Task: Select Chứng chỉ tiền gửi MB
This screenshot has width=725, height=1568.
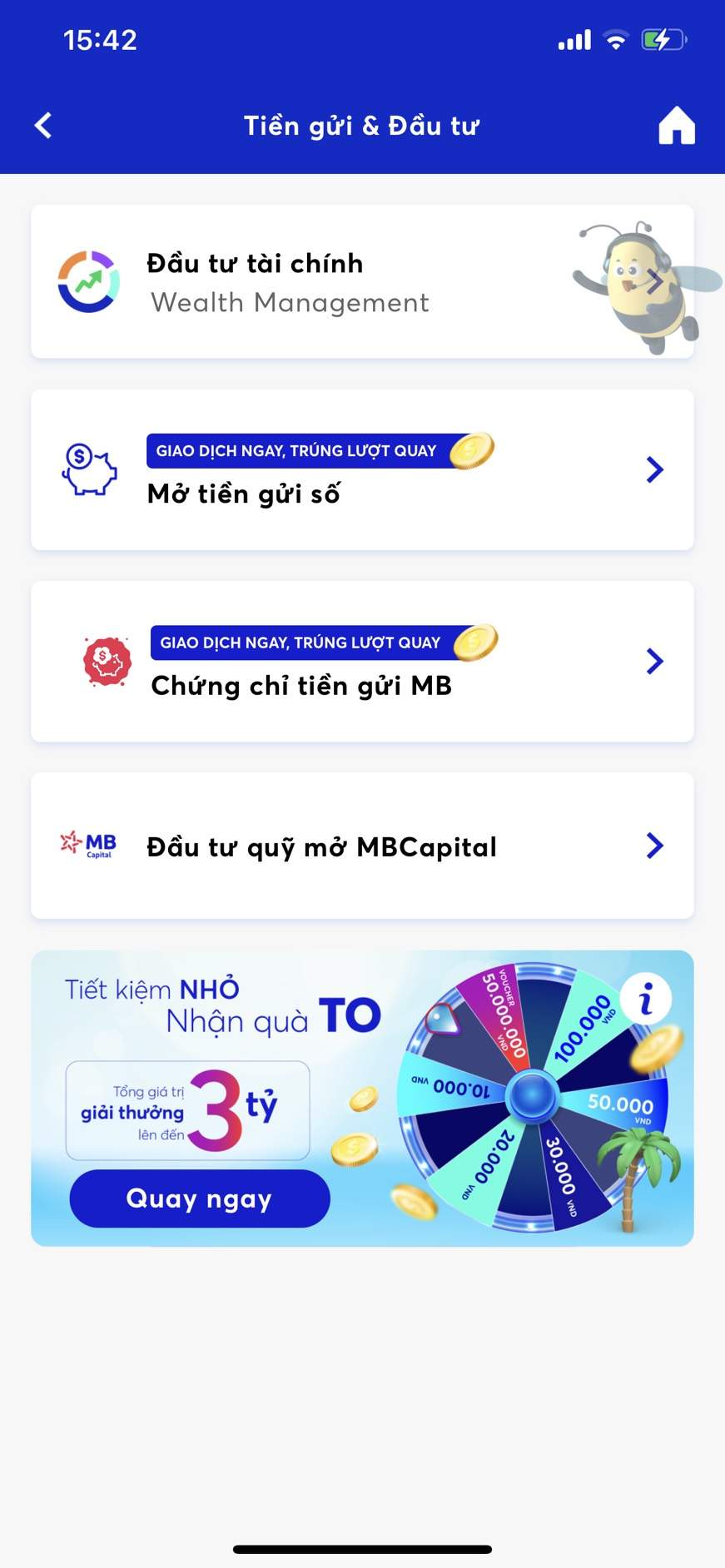Action: pos(362,662)
